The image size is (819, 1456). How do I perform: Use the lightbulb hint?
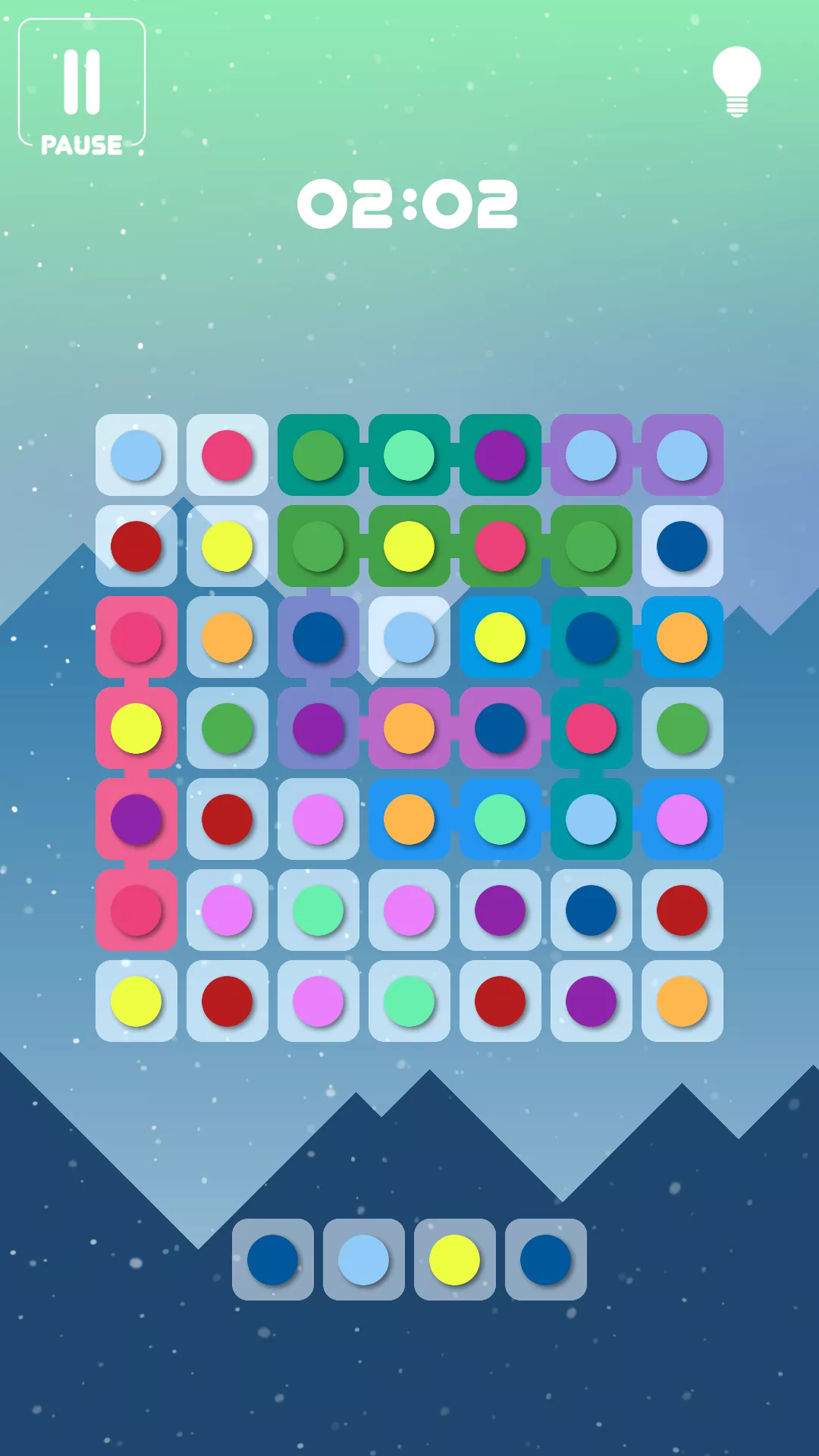click(736, 81)
